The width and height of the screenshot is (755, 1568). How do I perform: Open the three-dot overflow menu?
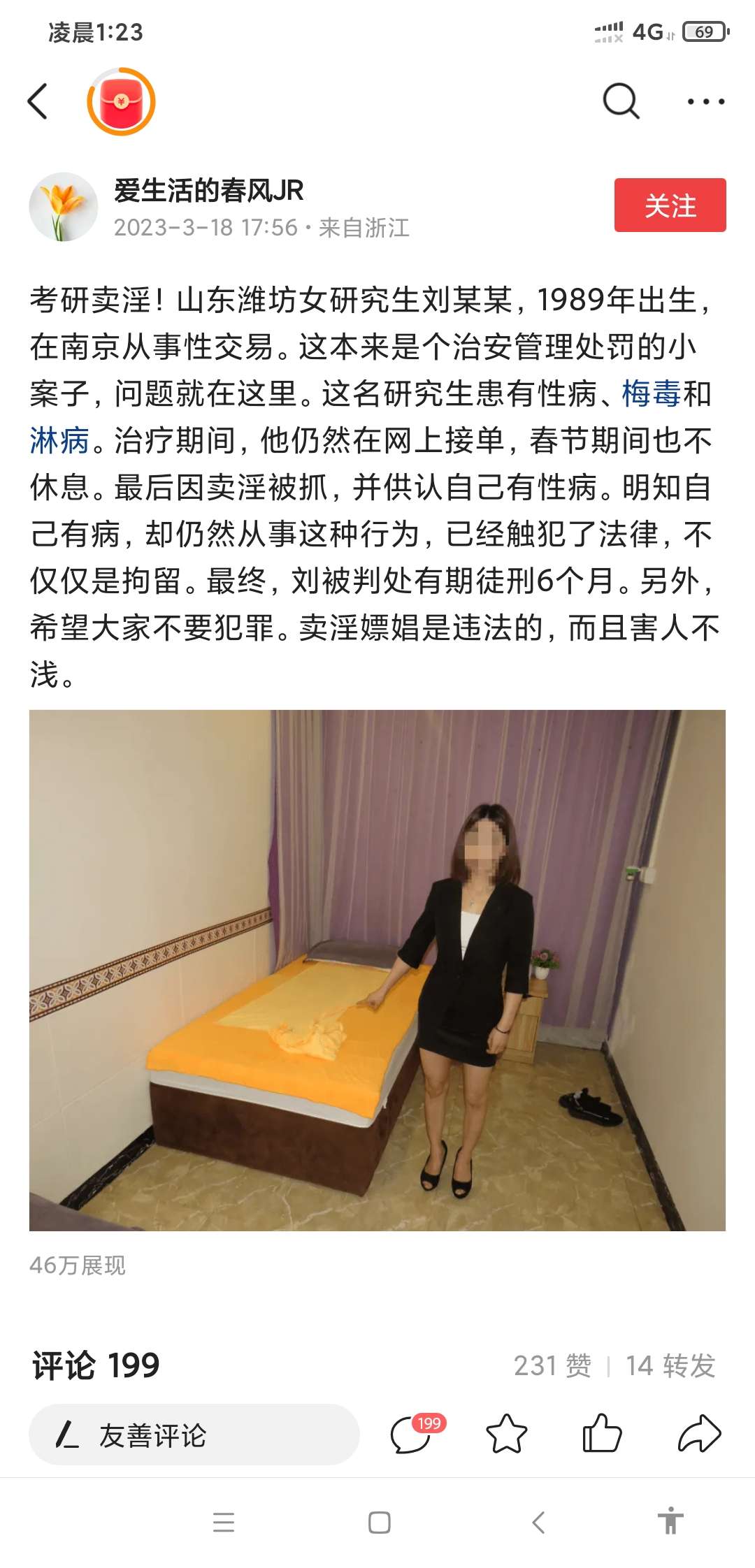705,102
